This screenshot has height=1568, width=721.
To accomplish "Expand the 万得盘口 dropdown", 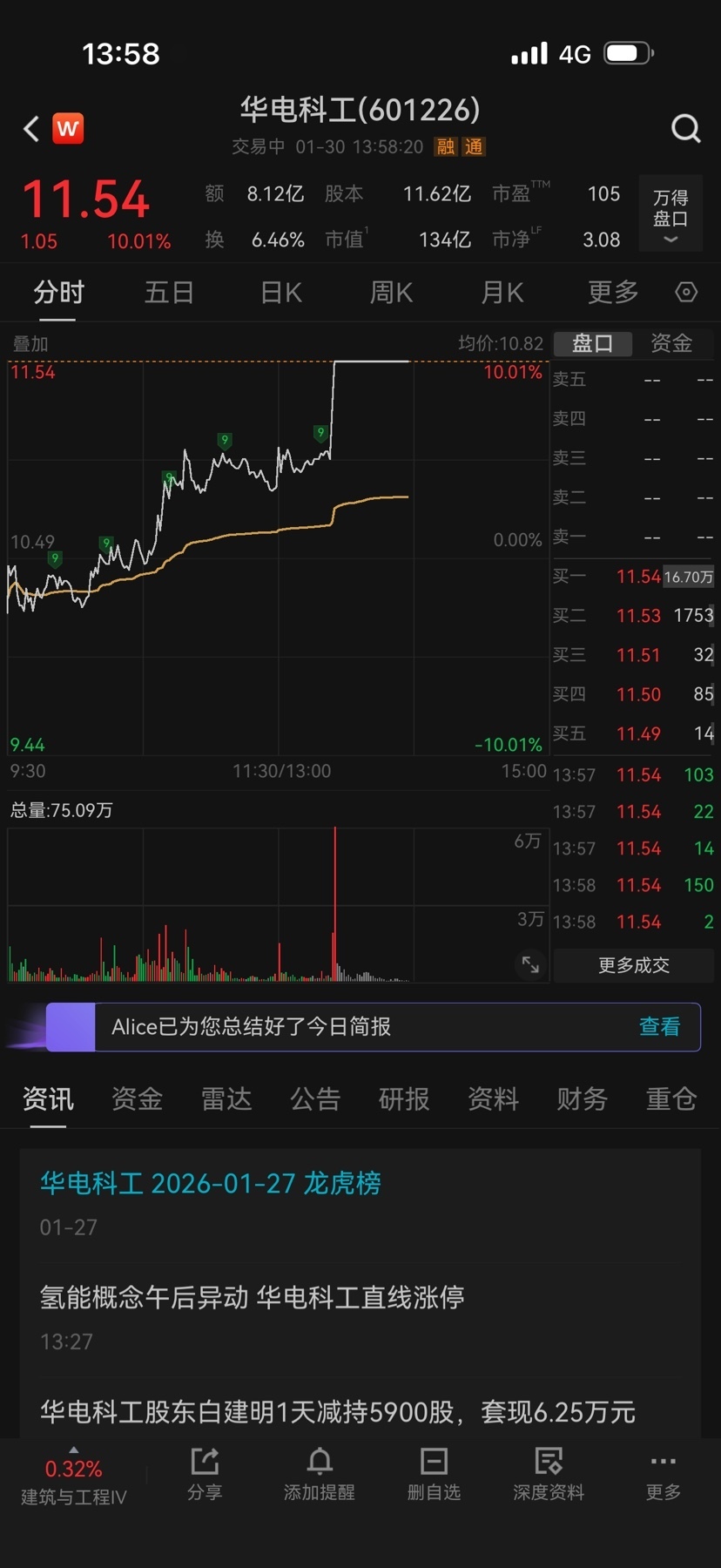I will [670, 214].
